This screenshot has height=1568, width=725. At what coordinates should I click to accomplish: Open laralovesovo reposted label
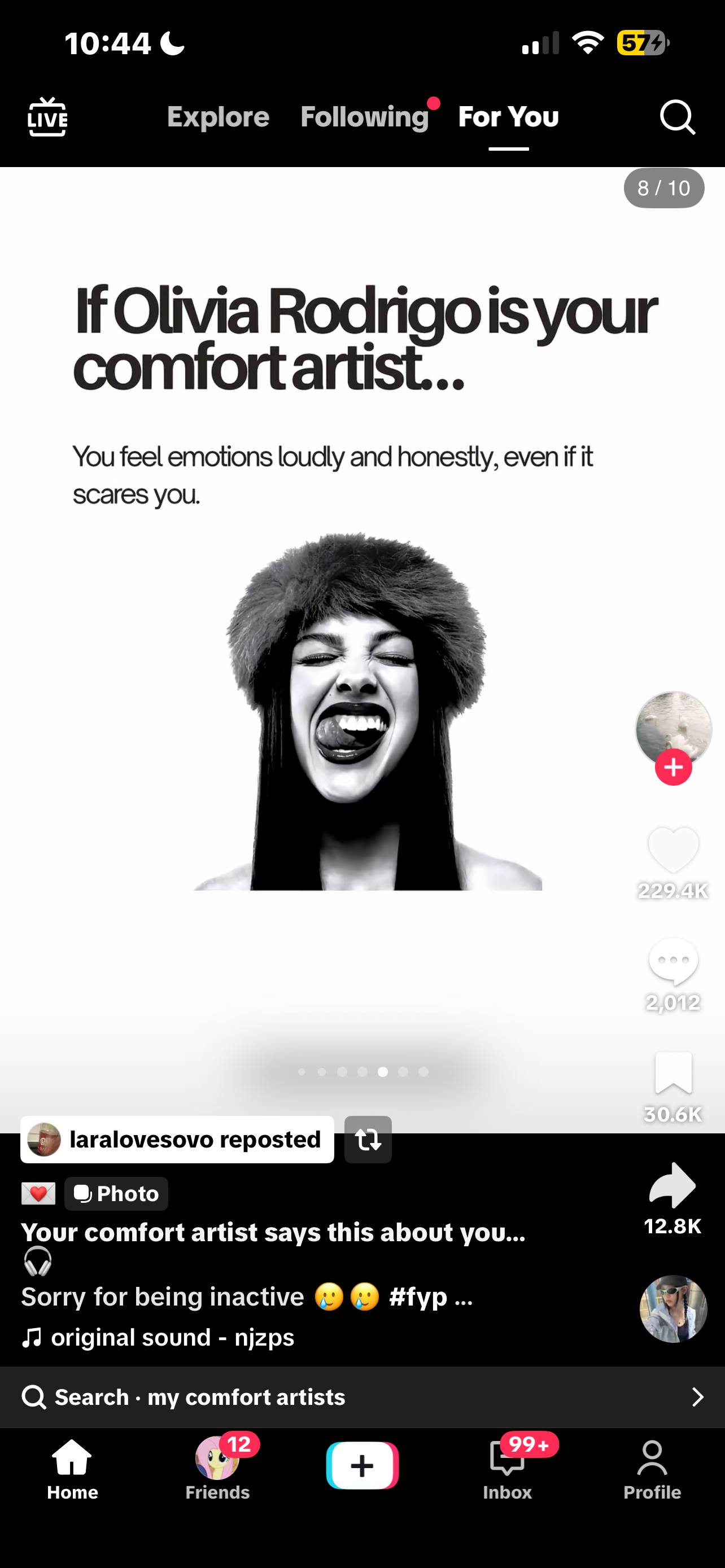coord(177,1140)
